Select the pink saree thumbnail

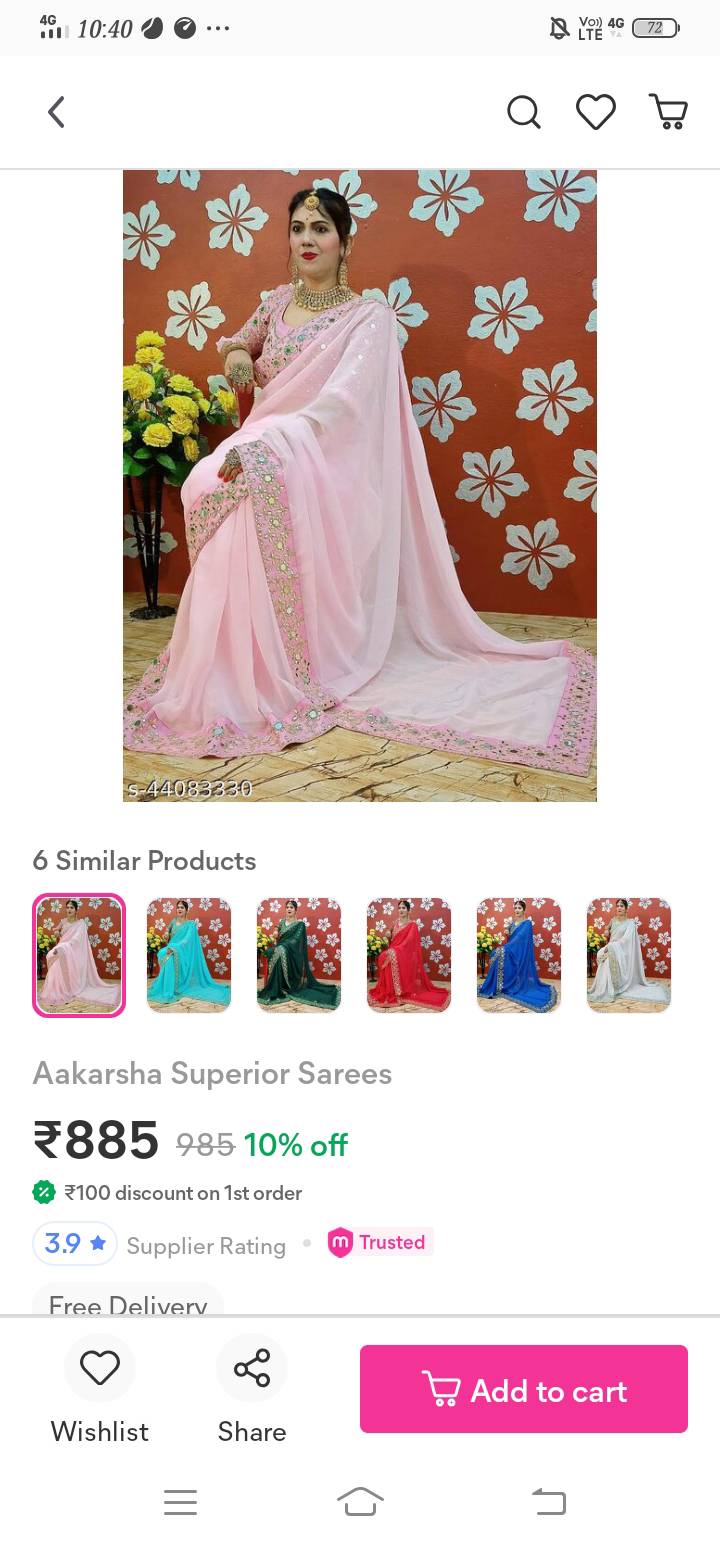point(79,955)
